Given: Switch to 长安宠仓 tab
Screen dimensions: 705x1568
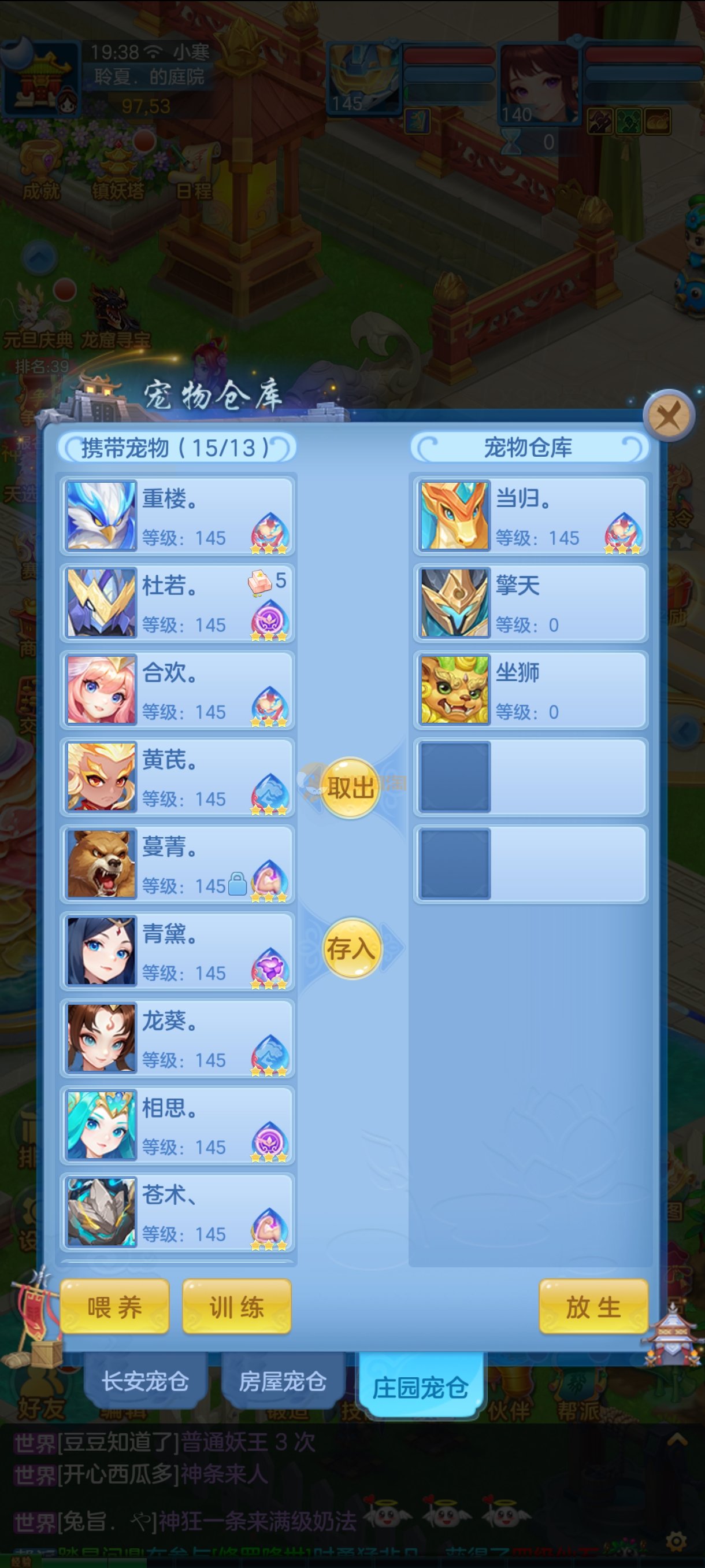Looking at the screenshot, I should point(145,1381).
